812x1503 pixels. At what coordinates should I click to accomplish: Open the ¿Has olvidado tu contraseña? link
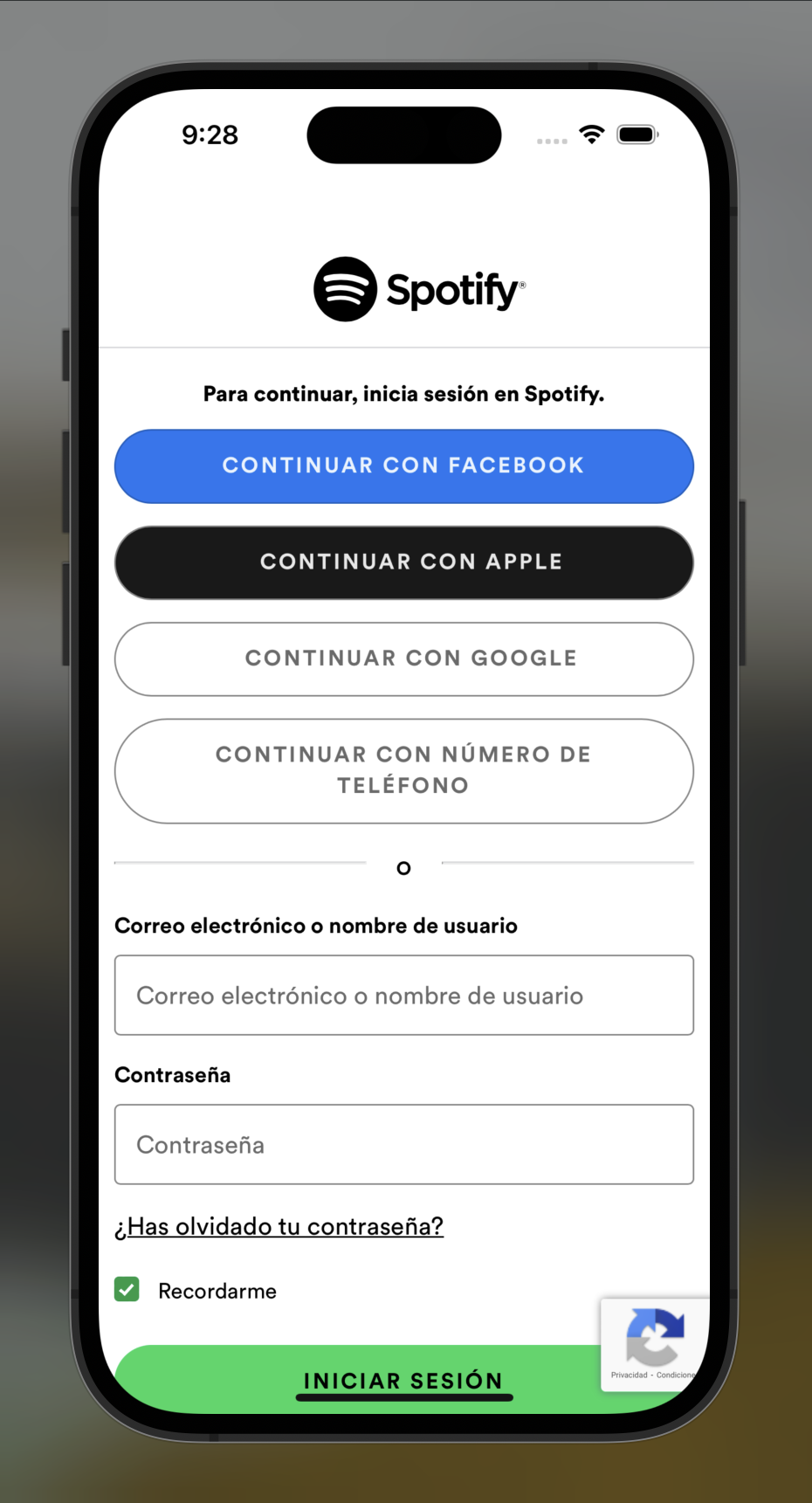279,1226
